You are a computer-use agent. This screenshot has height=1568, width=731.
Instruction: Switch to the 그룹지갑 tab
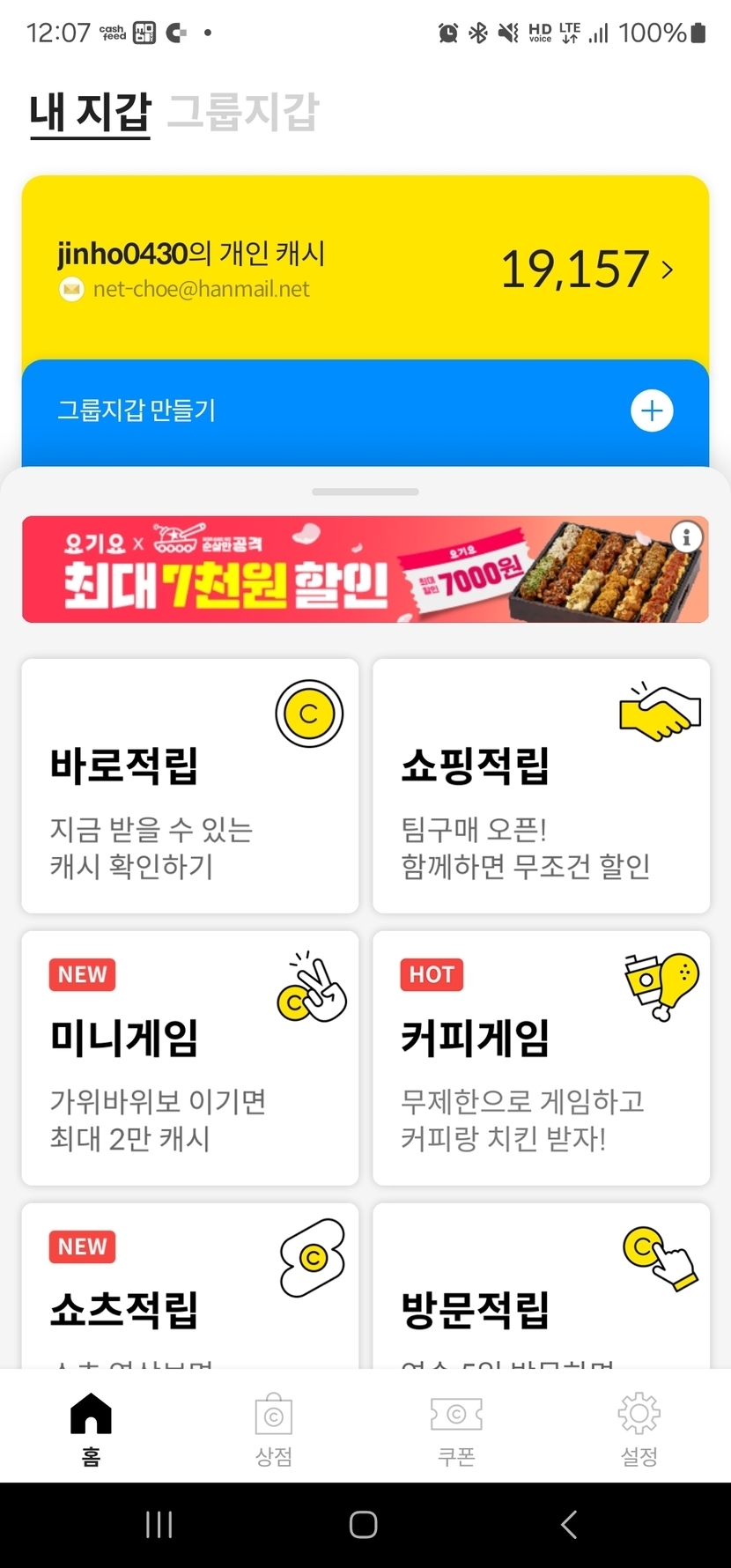(x=243, y=112)
